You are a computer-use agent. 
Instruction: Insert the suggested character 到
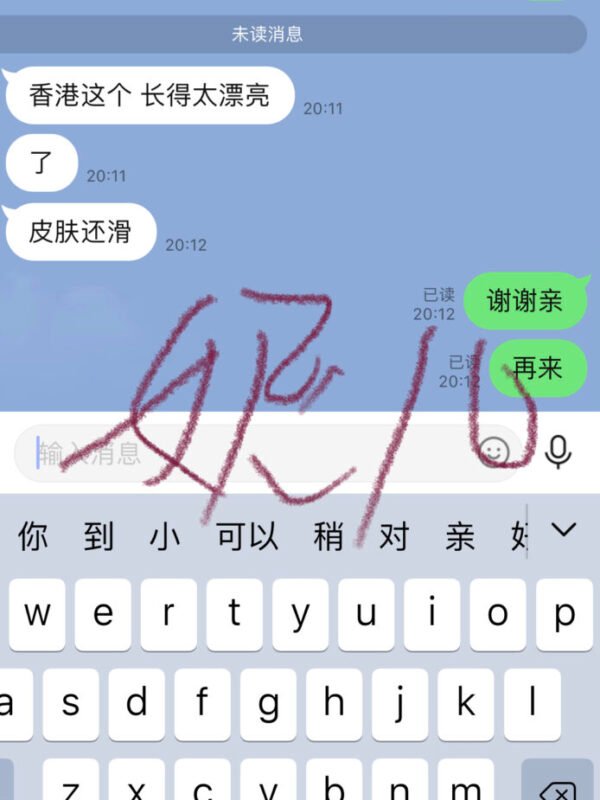click(x=98, y=537)
